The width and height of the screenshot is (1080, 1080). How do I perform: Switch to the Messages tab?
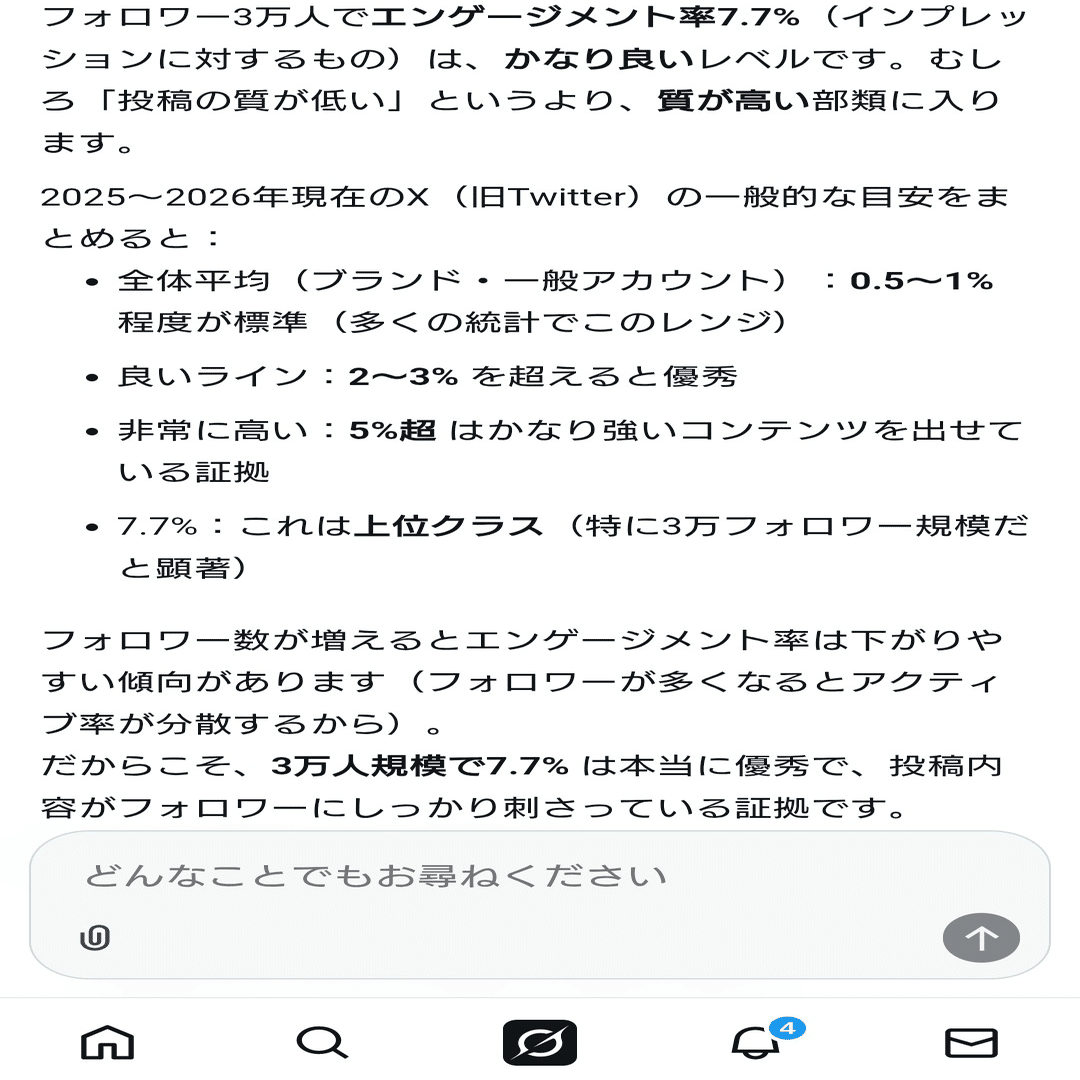tap(971, 1042)
